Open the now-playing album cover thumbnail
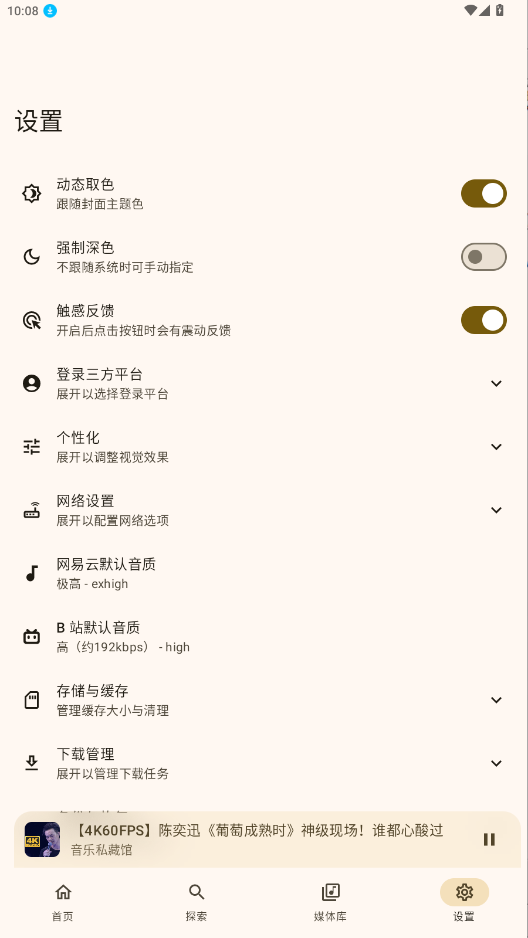 pos(42,839)
